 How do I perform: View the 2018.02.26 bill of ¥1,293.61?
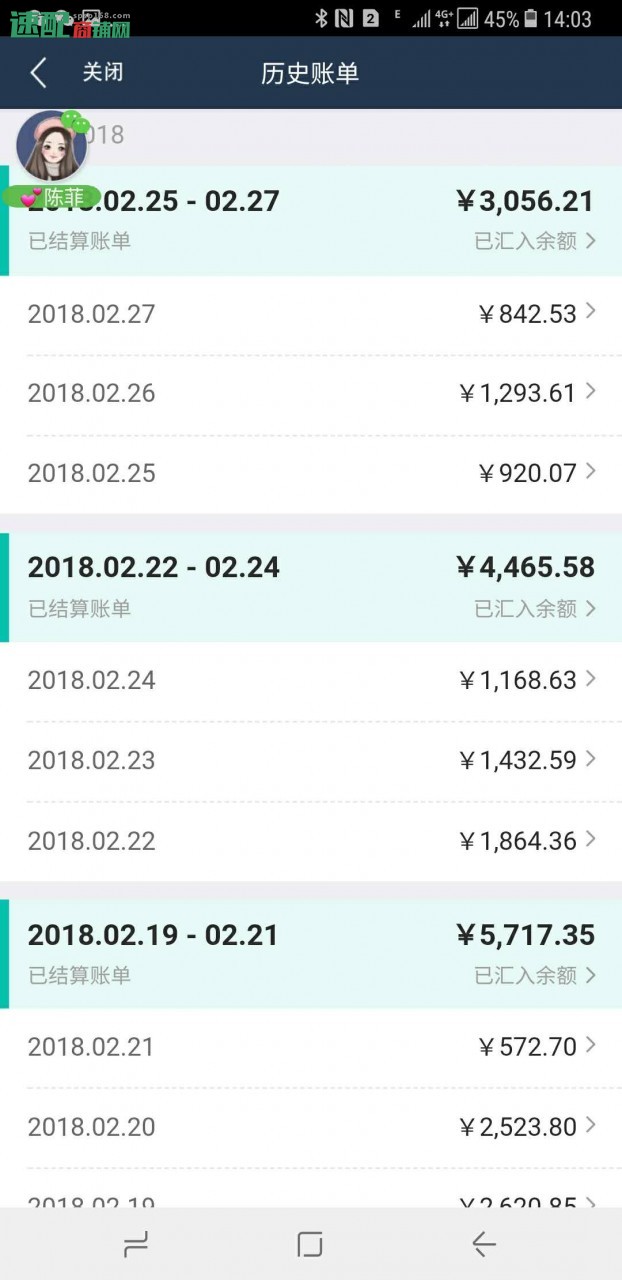311,393
